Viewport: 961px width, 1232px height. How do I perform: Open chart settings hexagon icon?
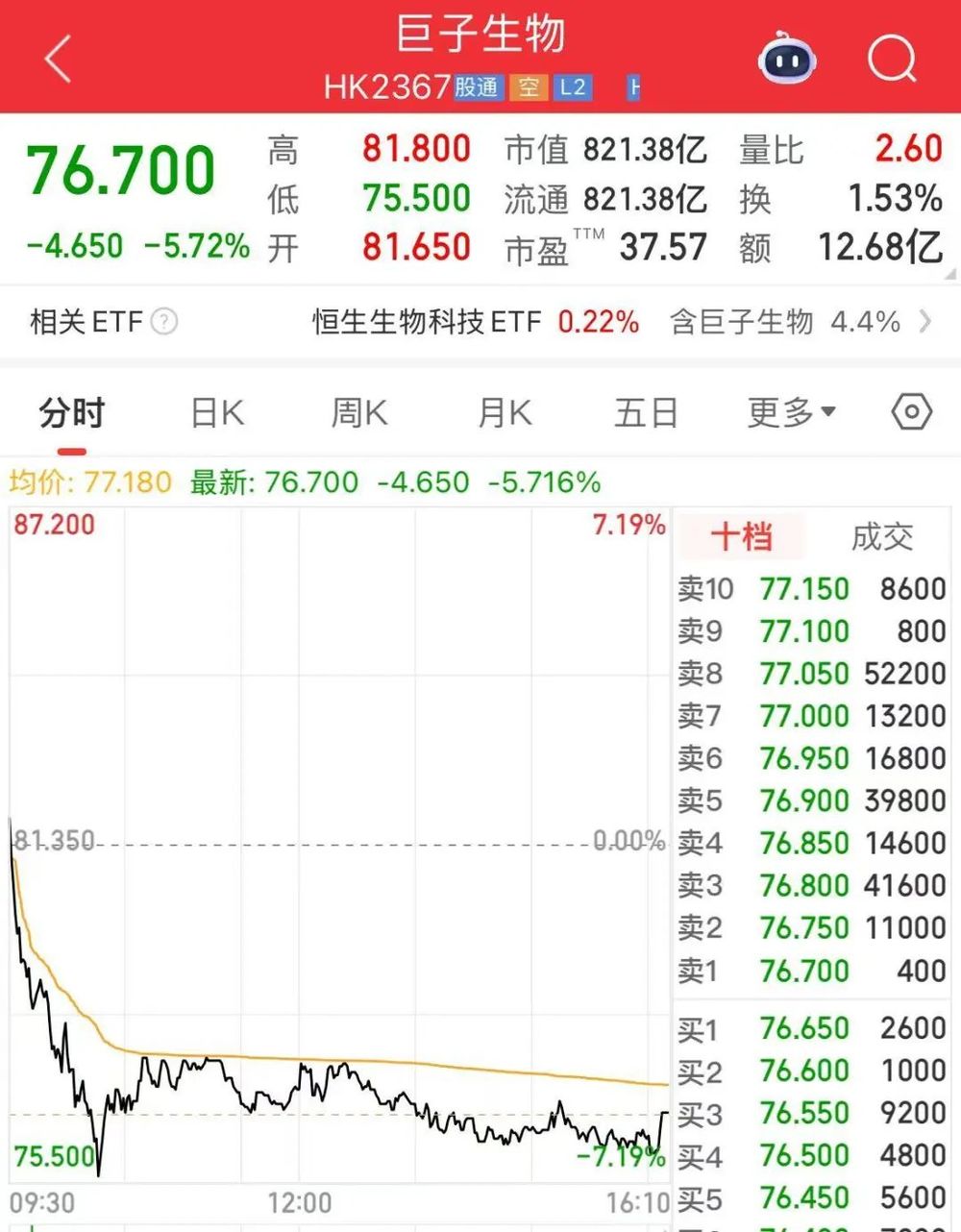tap(911, 413)
